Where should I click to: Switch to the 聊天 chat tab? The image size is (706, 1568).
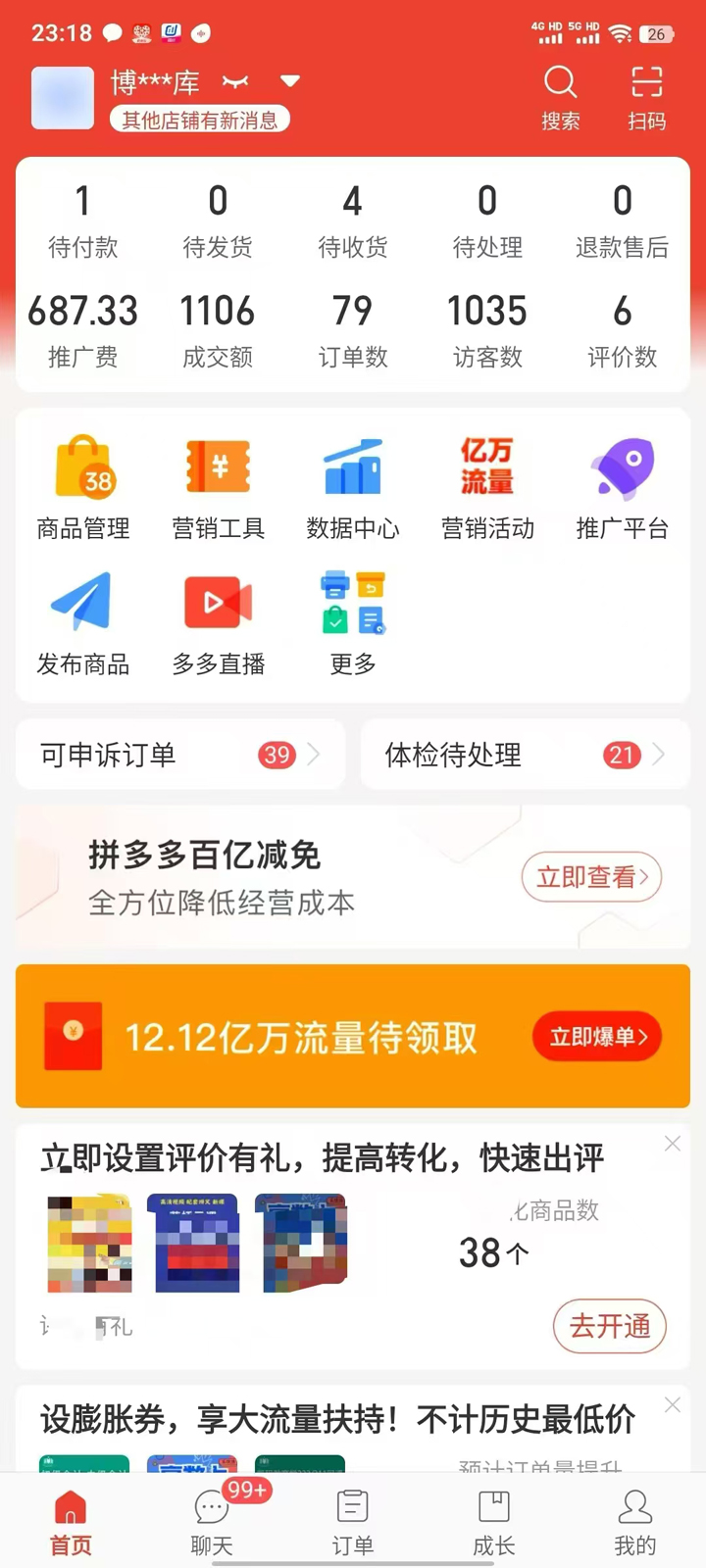coord(212,1521)
